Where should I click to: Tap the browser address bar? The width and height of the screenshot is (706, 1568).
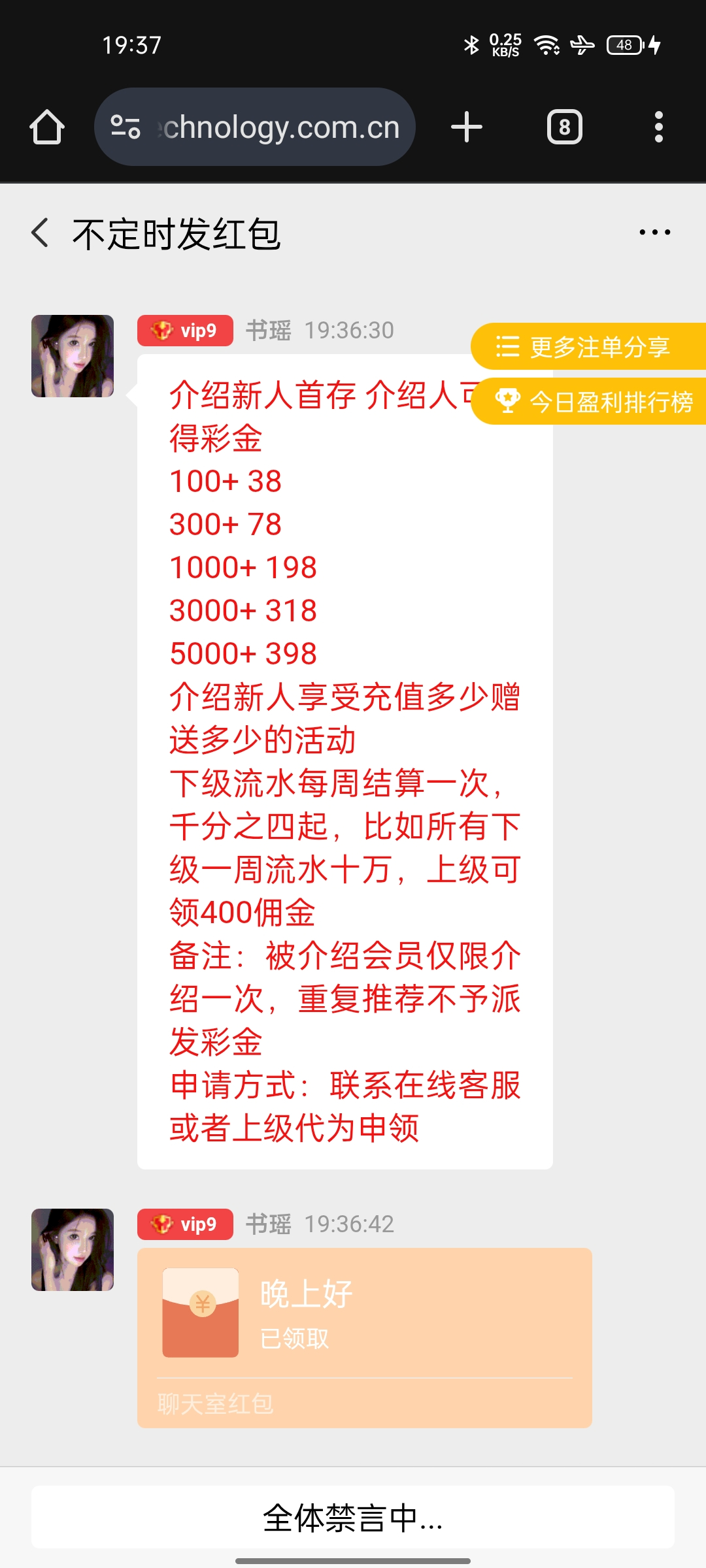tap(281, 127)
